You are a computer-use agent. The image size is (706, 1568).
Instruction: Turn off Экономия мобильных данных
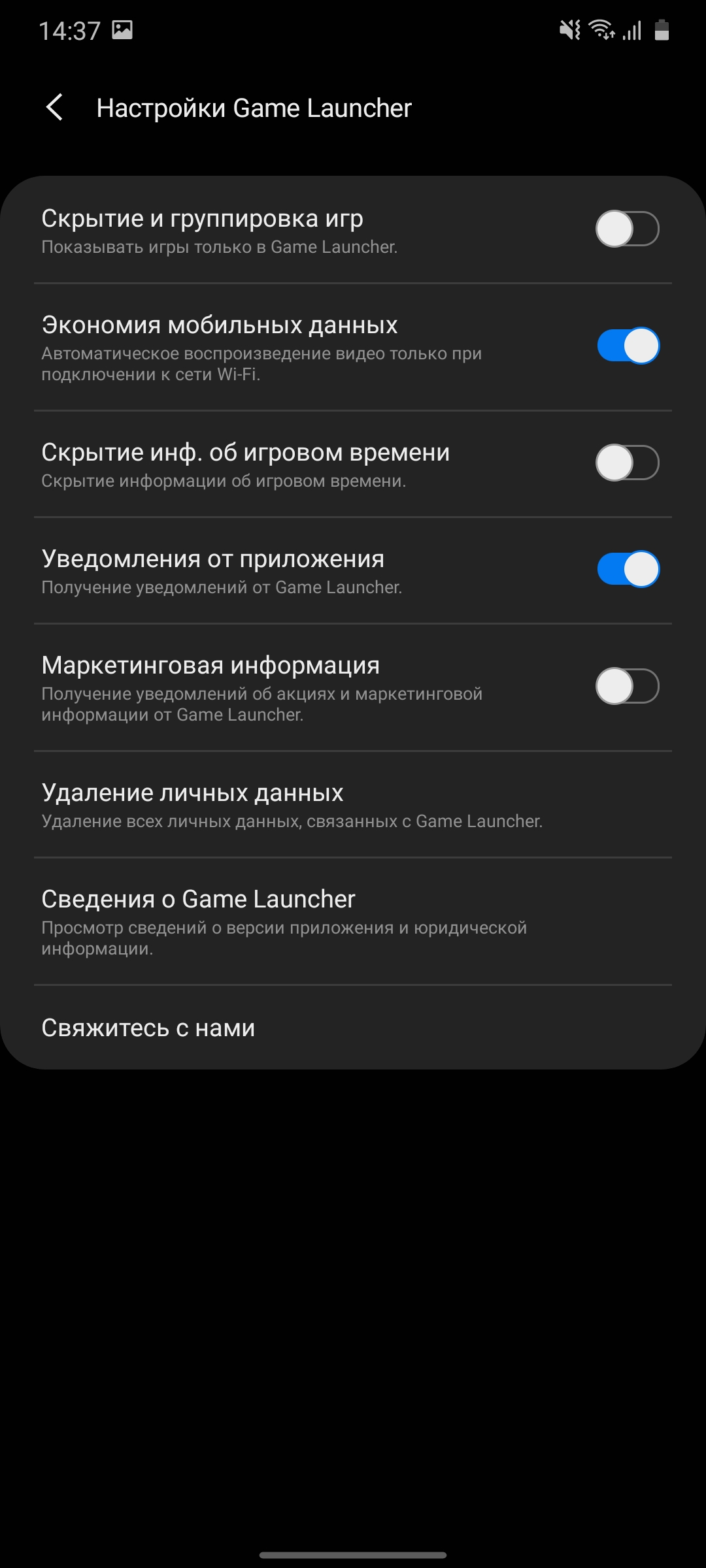[627, 346]
